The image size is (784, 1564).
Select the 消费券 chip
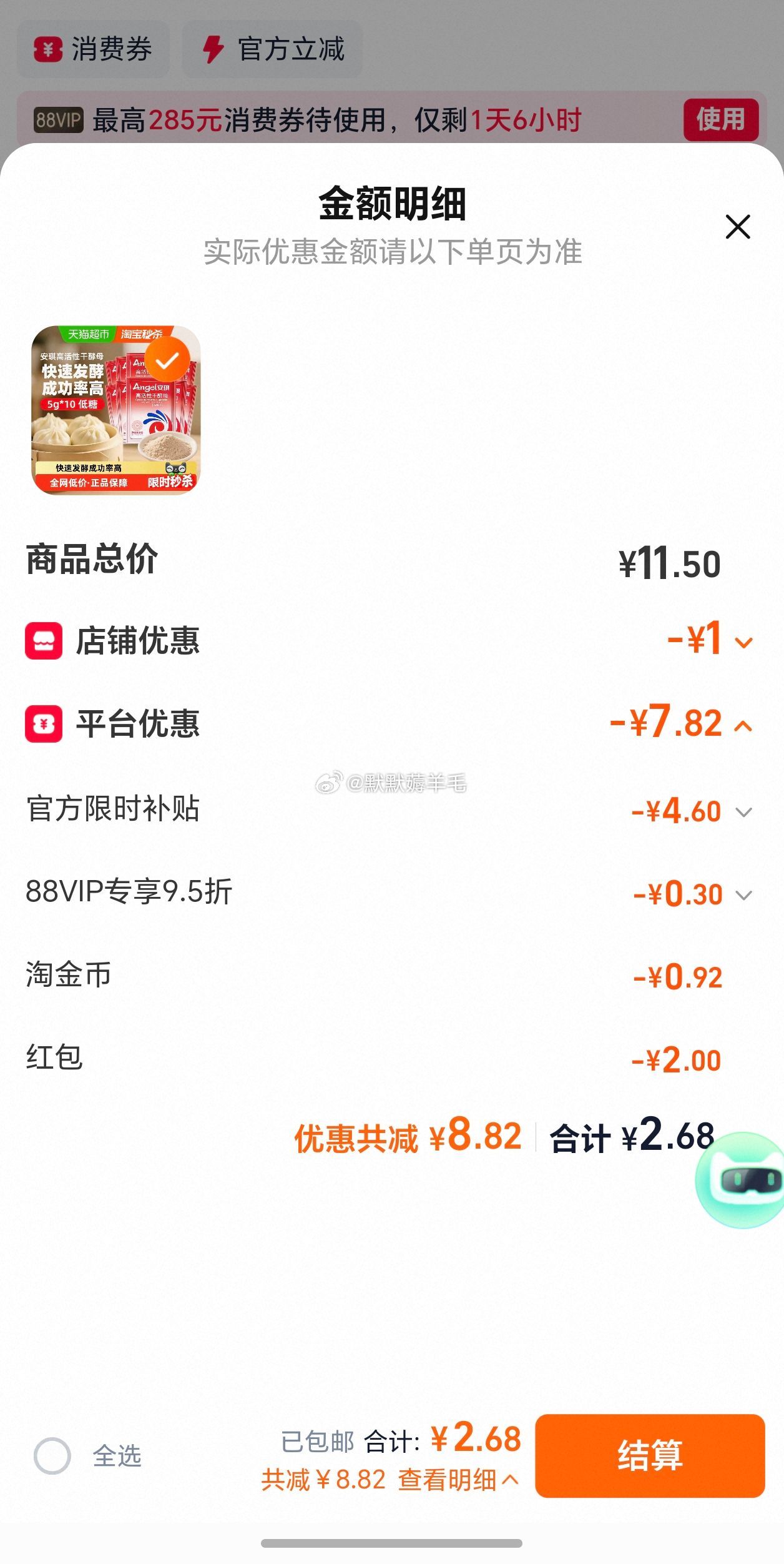coord(94,49)
